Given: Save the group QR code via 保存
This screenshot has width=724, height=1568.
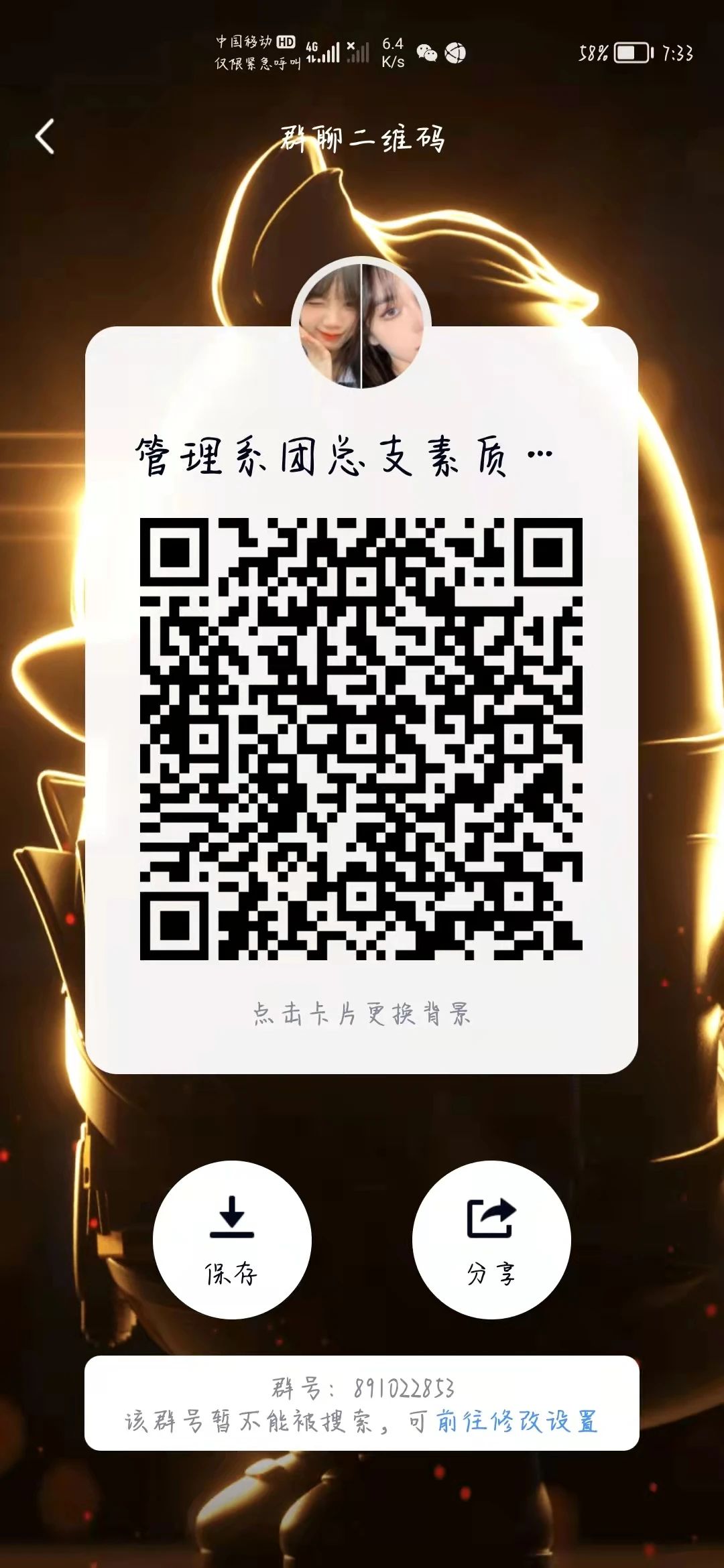Looking at the screenshot, I should [x=232, y=1239].
